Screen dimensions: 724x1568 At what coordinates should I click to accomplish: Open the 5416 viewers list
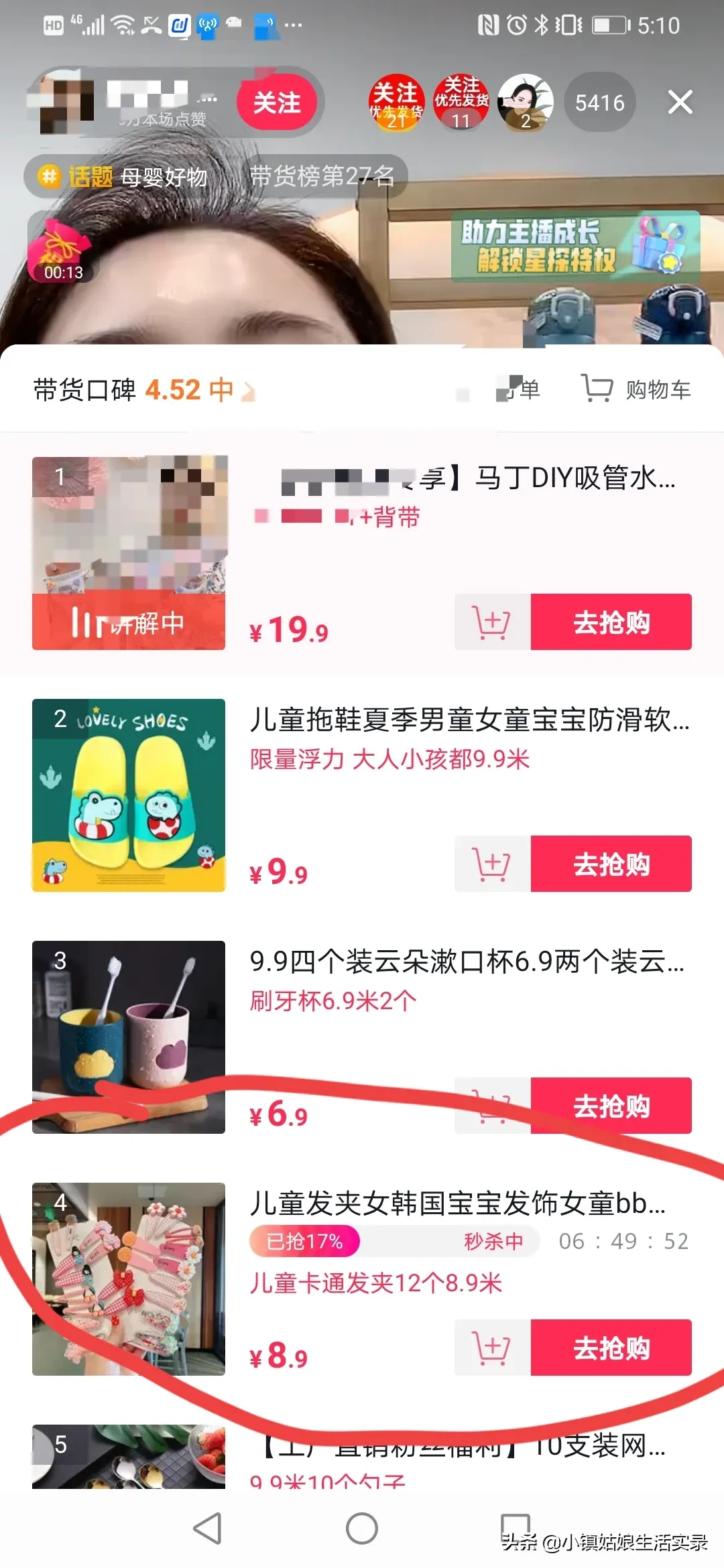coord(599,103)
